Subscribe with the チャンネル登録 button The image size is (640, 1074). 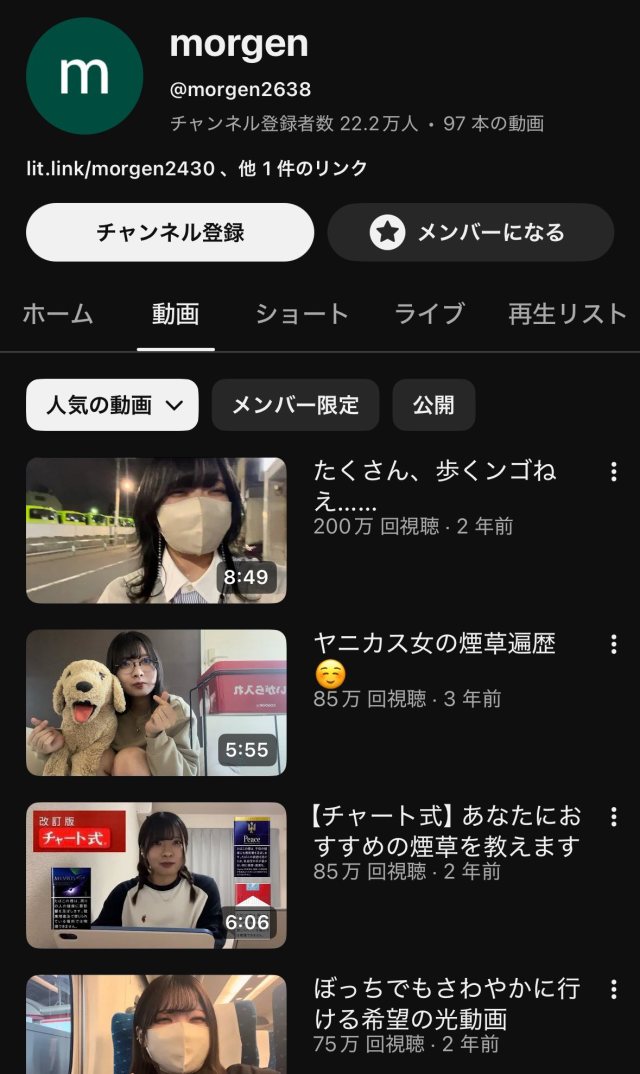(x=170, y=233)
